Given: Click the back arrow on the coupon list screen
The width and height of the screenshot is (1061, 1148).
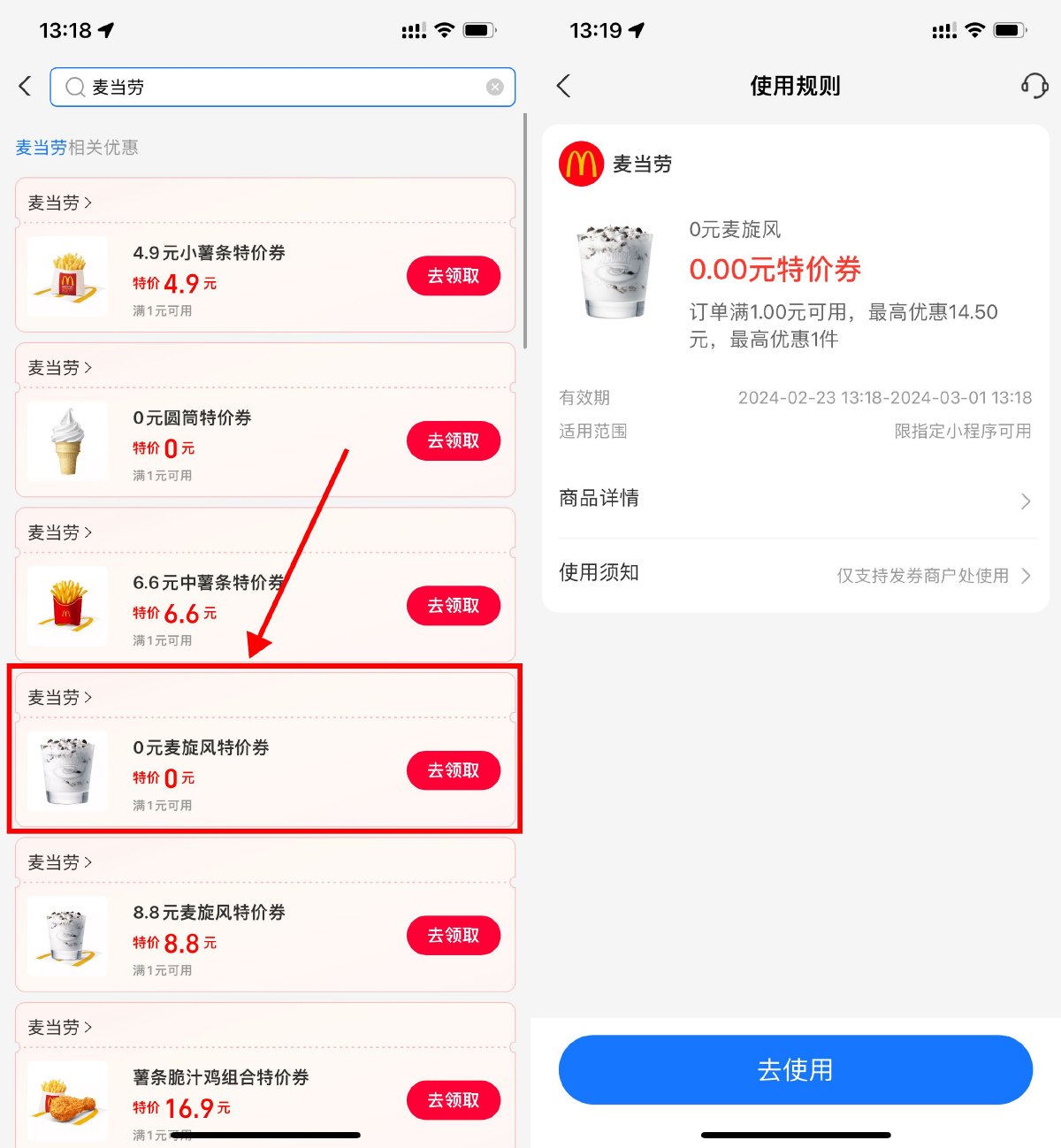Looking at the screenshot, I should point(24,86).
